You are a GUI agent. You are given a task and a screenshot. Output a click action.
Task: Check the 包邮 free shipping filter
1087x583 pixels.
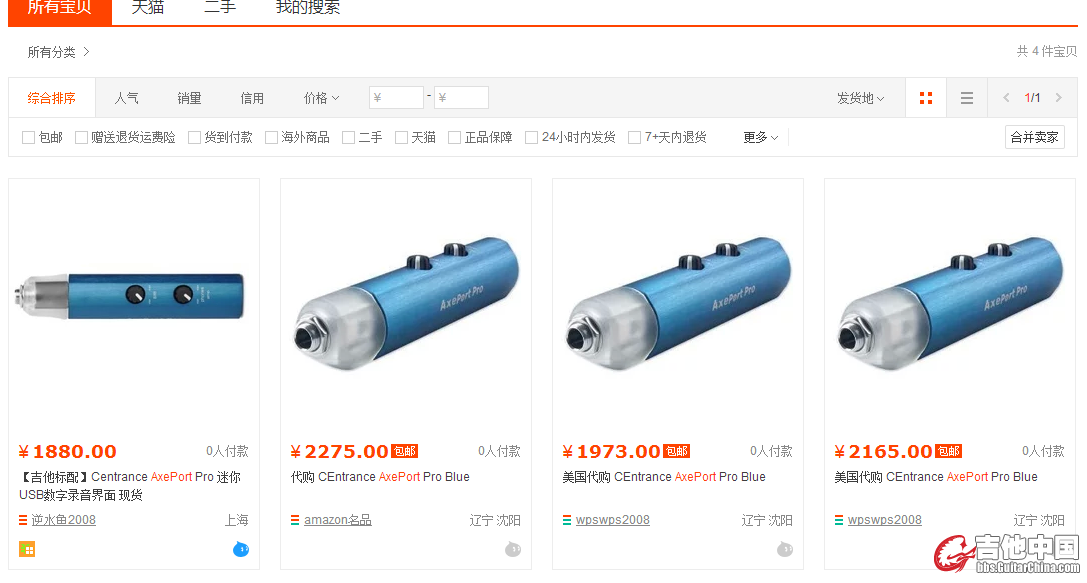[29, 138]
